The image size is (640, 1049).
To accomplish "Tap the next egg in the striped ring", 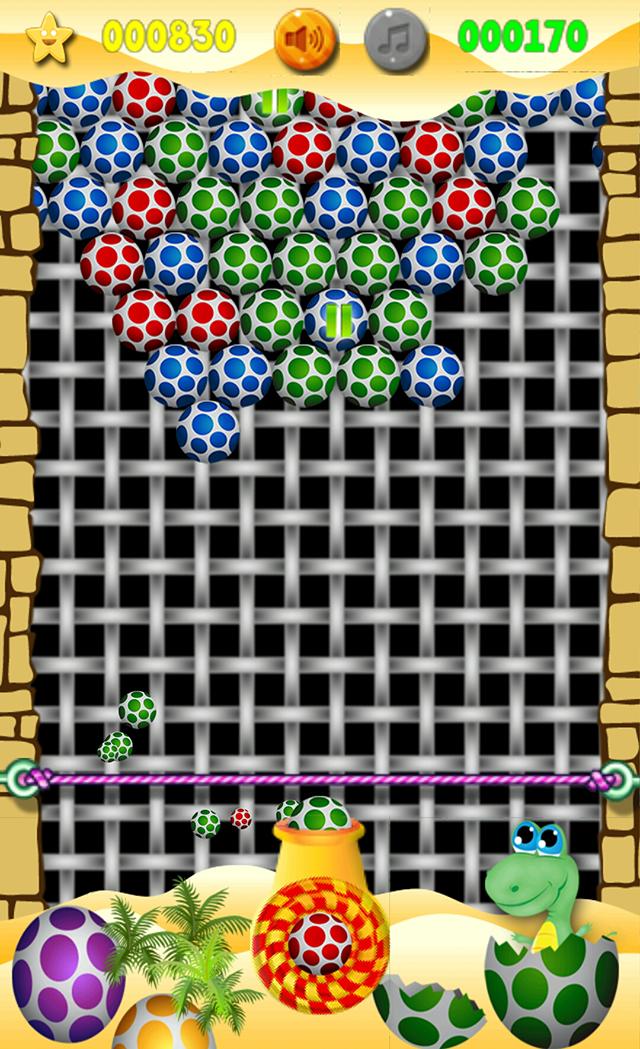I will pyautogui.click(x=319, y=941).
